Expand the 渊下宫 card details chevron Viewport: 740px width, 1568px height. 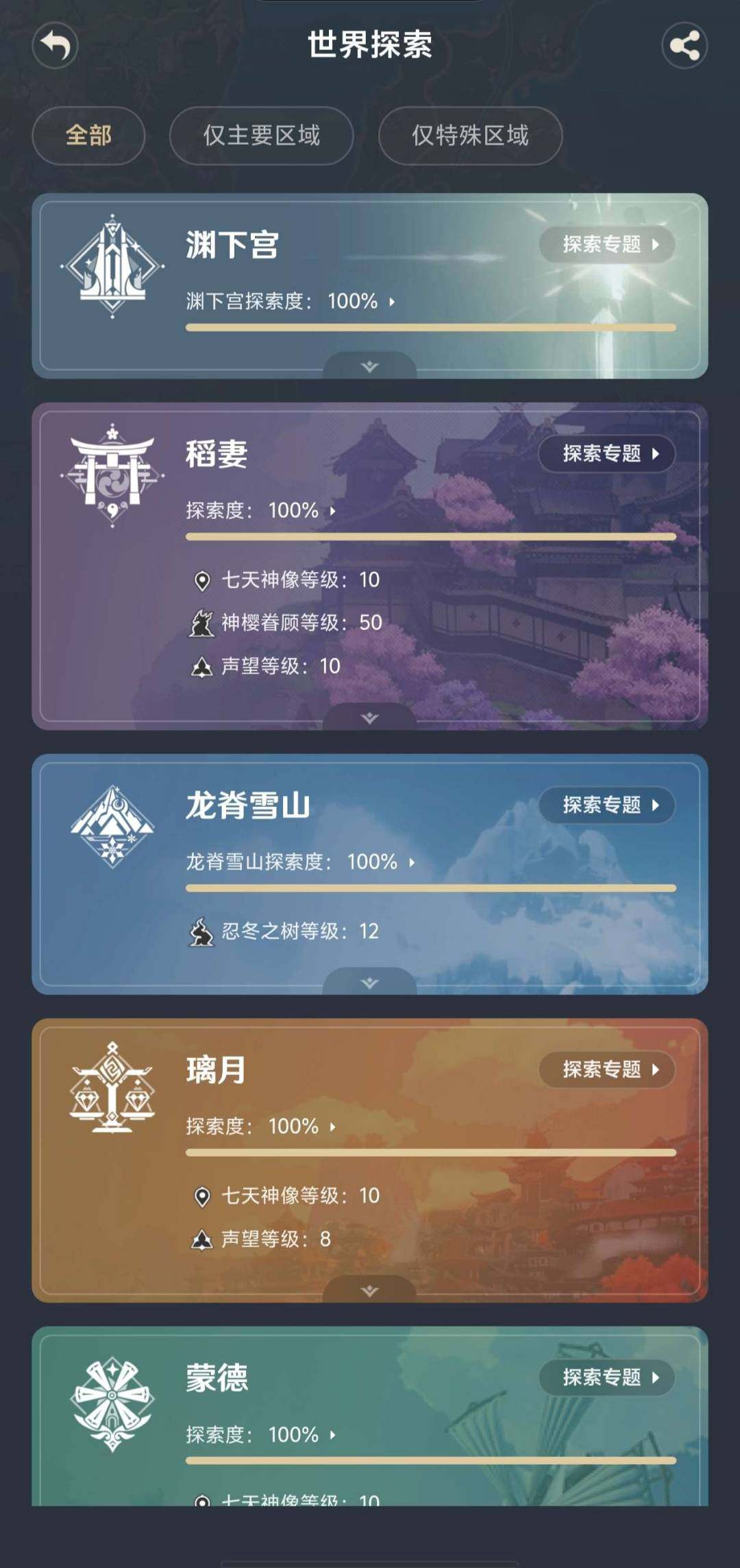point(368,367)
